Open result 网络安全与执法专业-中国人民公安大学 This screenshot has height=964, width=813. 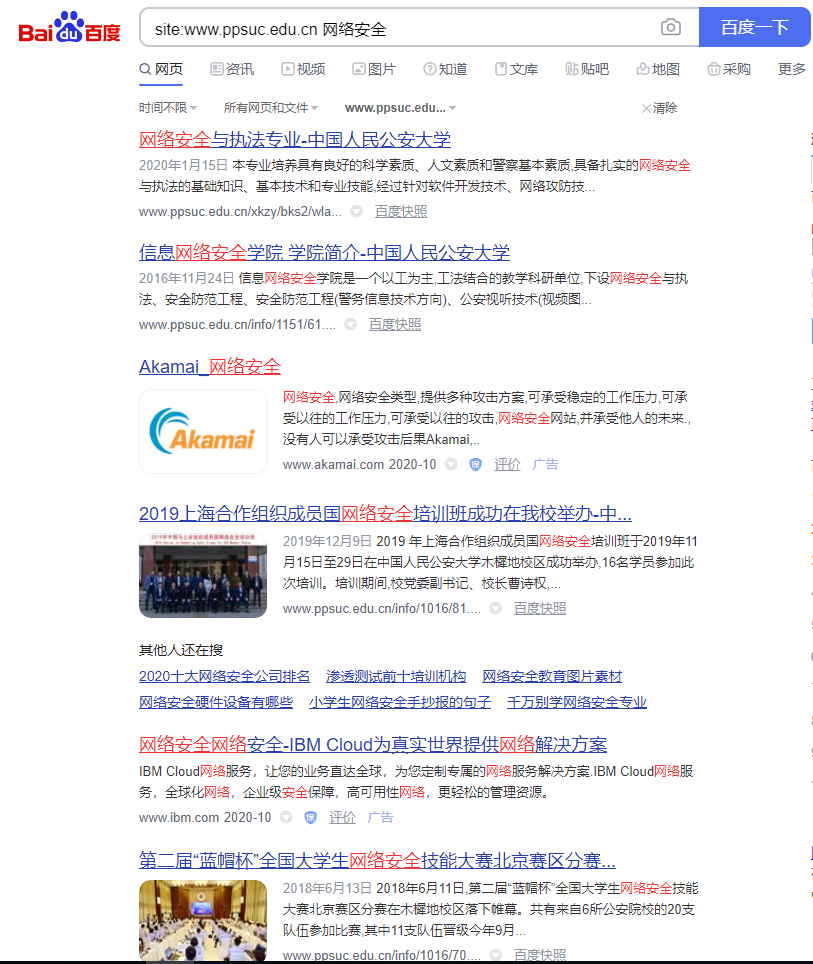(x=294, y=140)
